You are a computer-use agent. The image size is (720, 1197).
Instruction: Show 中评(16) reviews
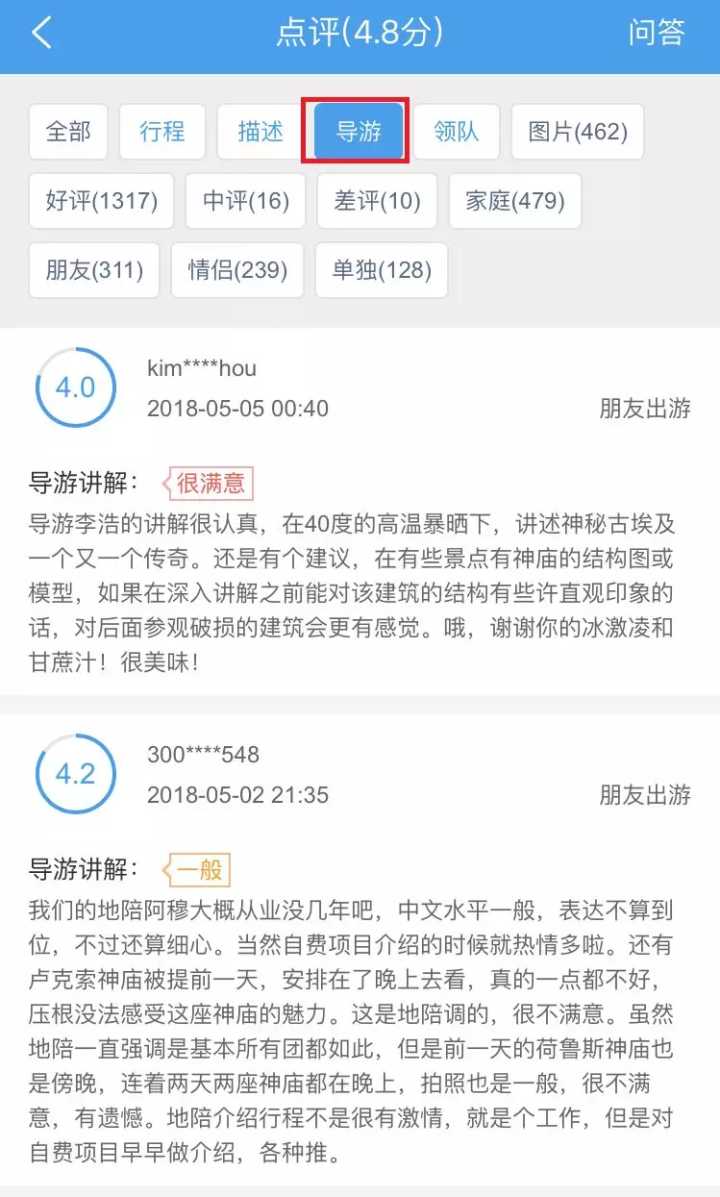coord(246,201)
